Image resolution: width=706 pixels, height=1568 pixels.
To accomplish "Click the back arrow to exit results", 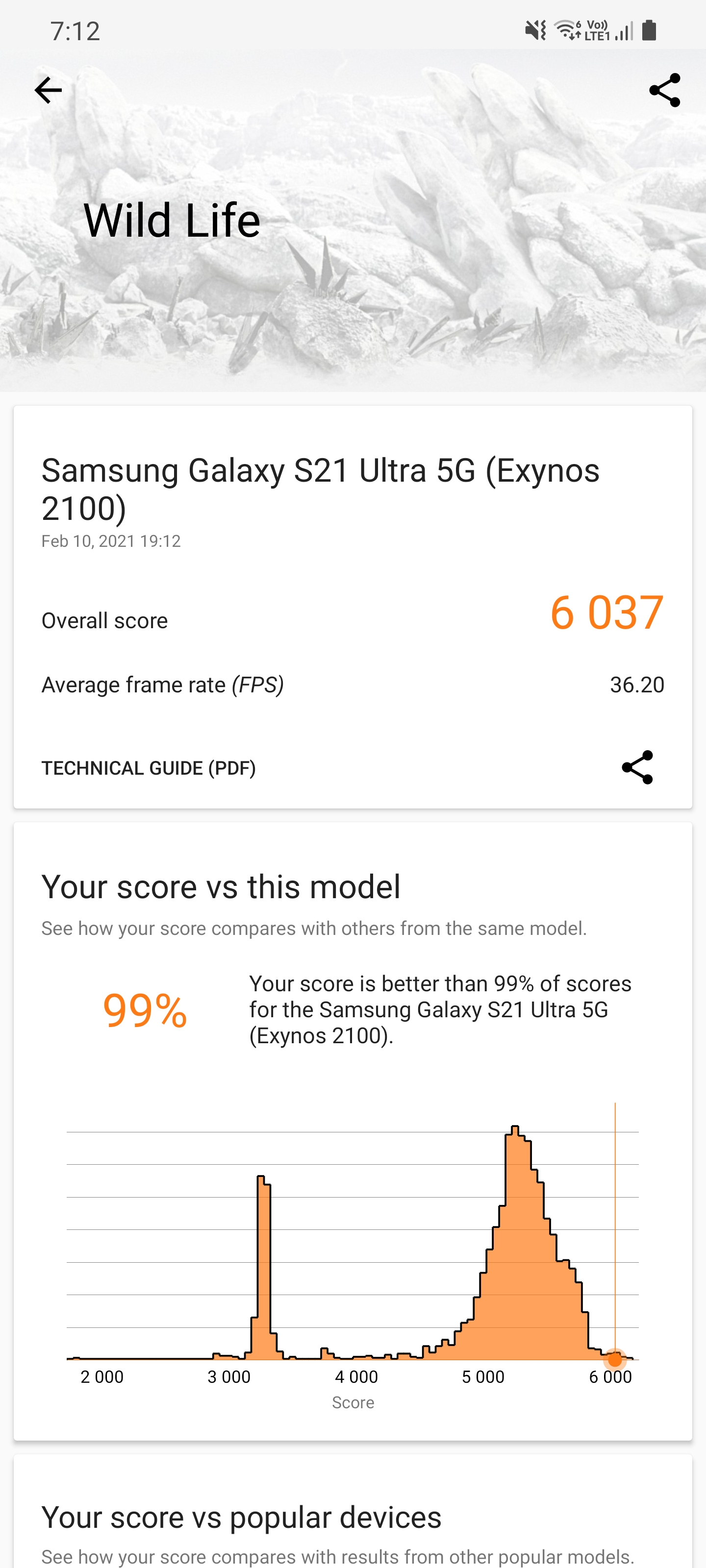I will click(x=48, y=90).
